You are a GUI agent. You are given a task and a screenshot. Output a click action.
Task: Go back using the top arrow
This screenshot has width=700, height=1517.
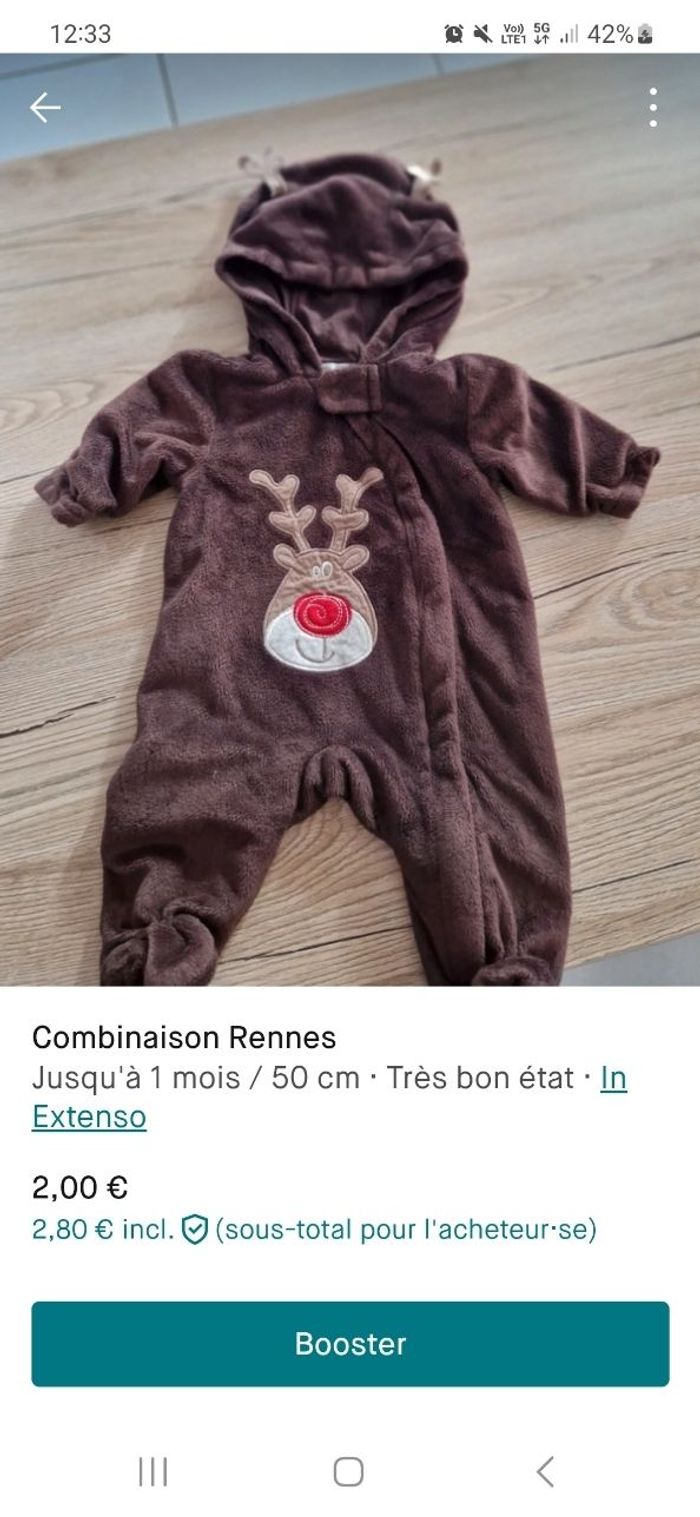click(45, 107)
